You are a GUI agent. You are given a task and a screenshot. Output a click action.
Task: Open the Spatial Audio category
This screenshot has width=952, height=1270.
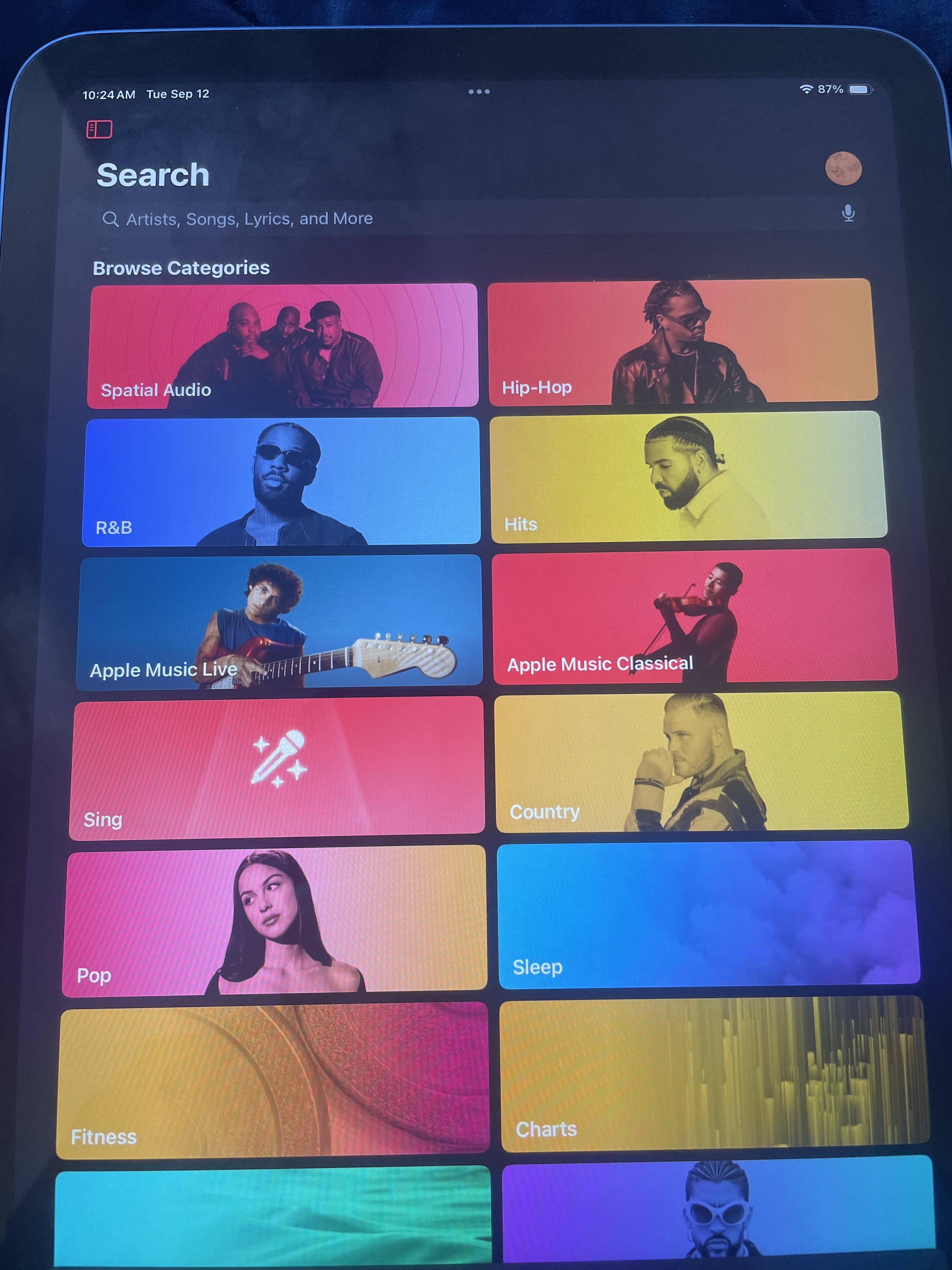pyautogui.click(x=282, y=346)
